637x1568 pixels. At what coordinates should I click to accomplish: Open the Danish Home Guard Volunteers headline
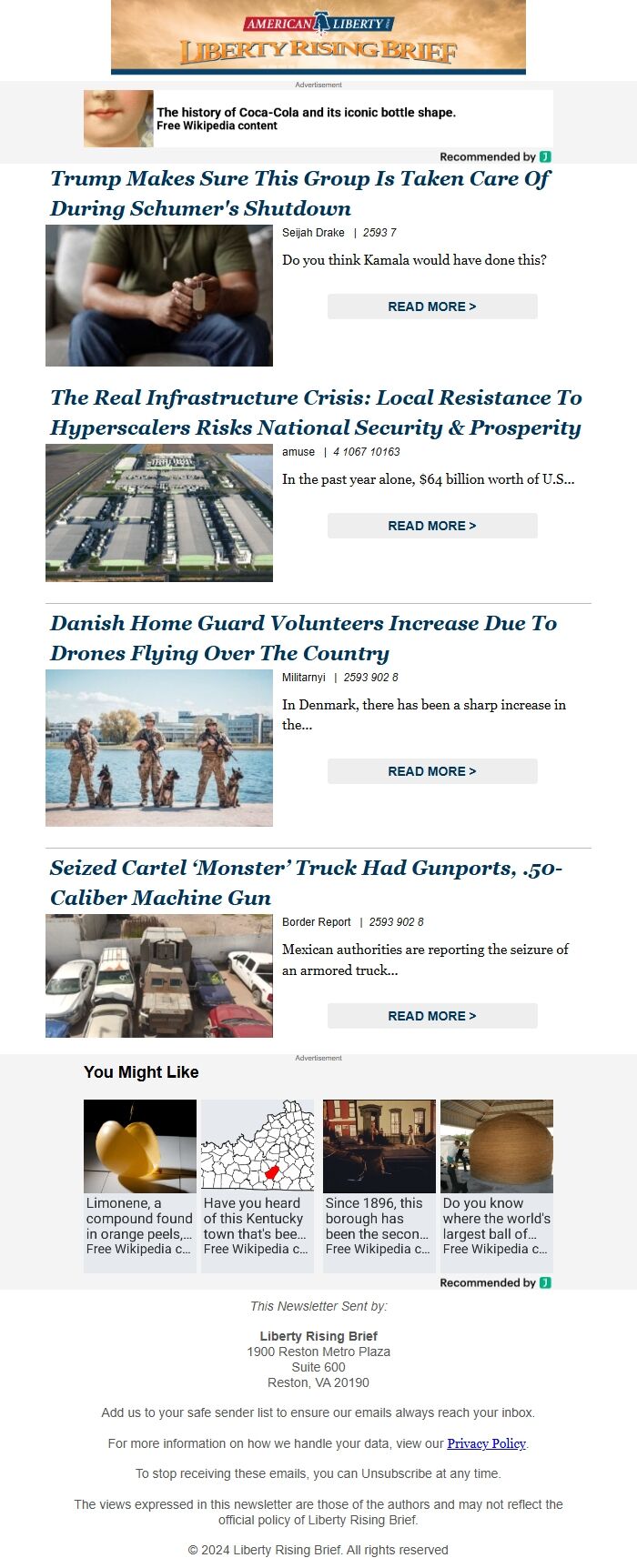[303, 638]
